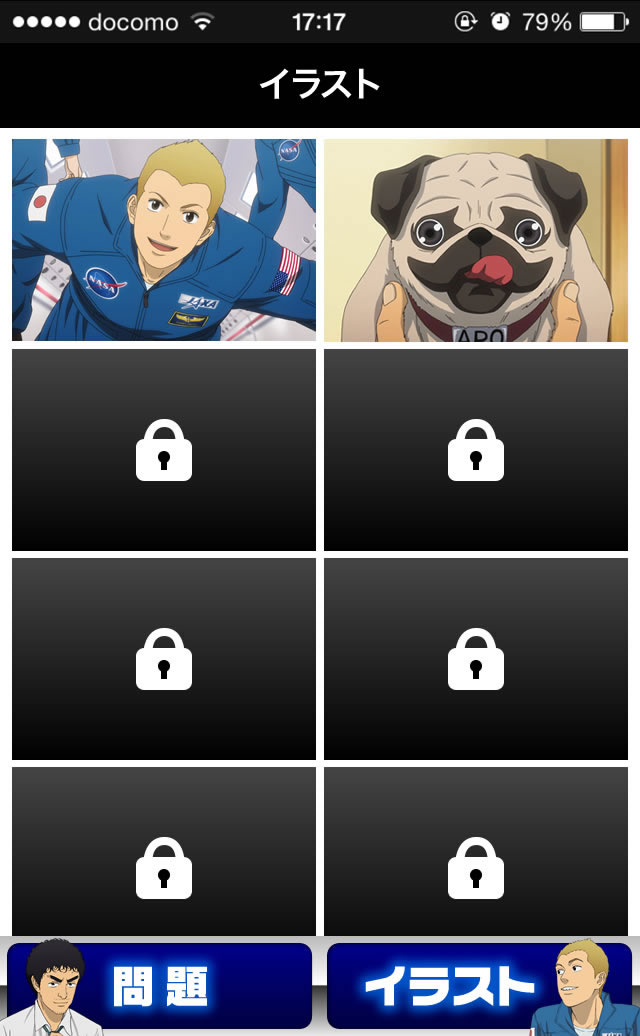
Task: Open the pug dog illustration
Action: coord(476,240)
